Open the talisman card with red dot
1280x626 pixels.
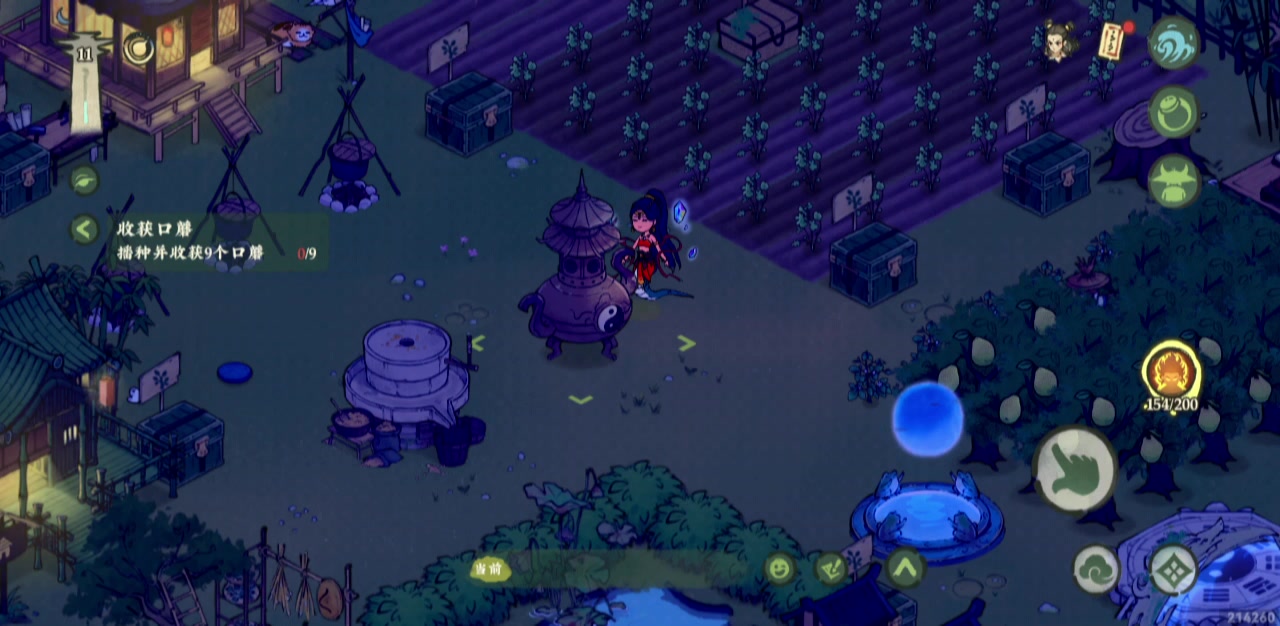click(x=1112, y=41)
